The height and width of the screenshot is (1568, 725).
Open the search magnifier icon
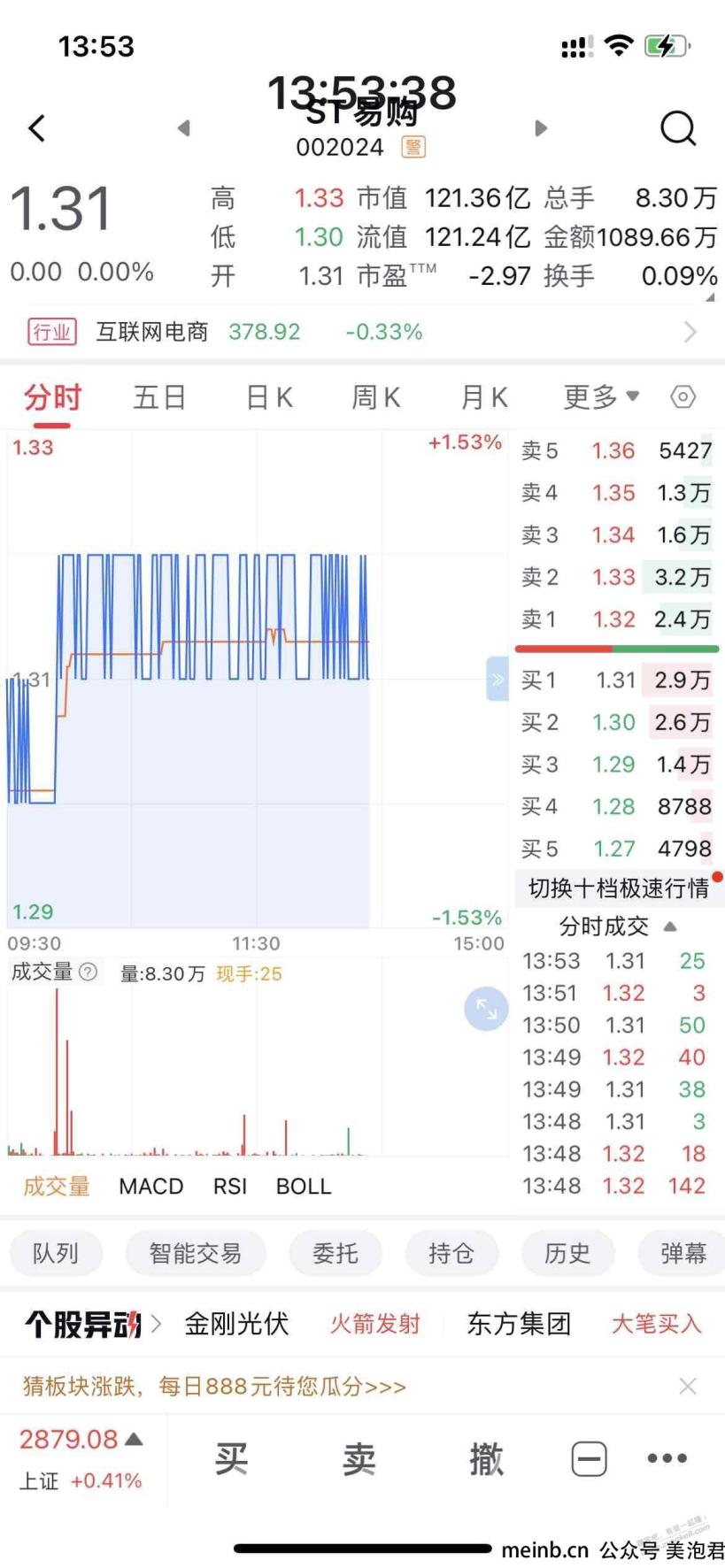[678, 128]
